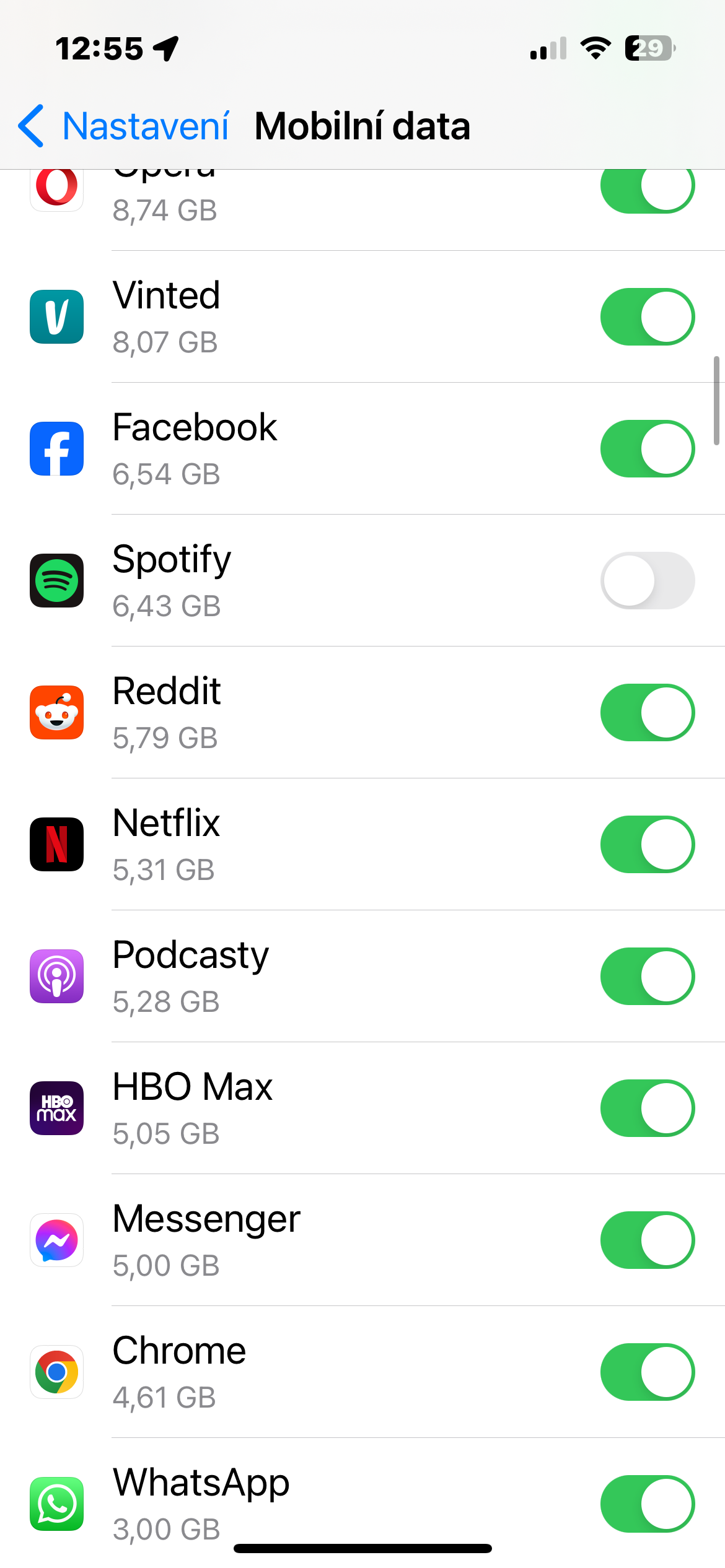This screenshot has width=725, height=1568.
Task: Disable mobile data for Chrome
Action: click(x=647, y=1372)
